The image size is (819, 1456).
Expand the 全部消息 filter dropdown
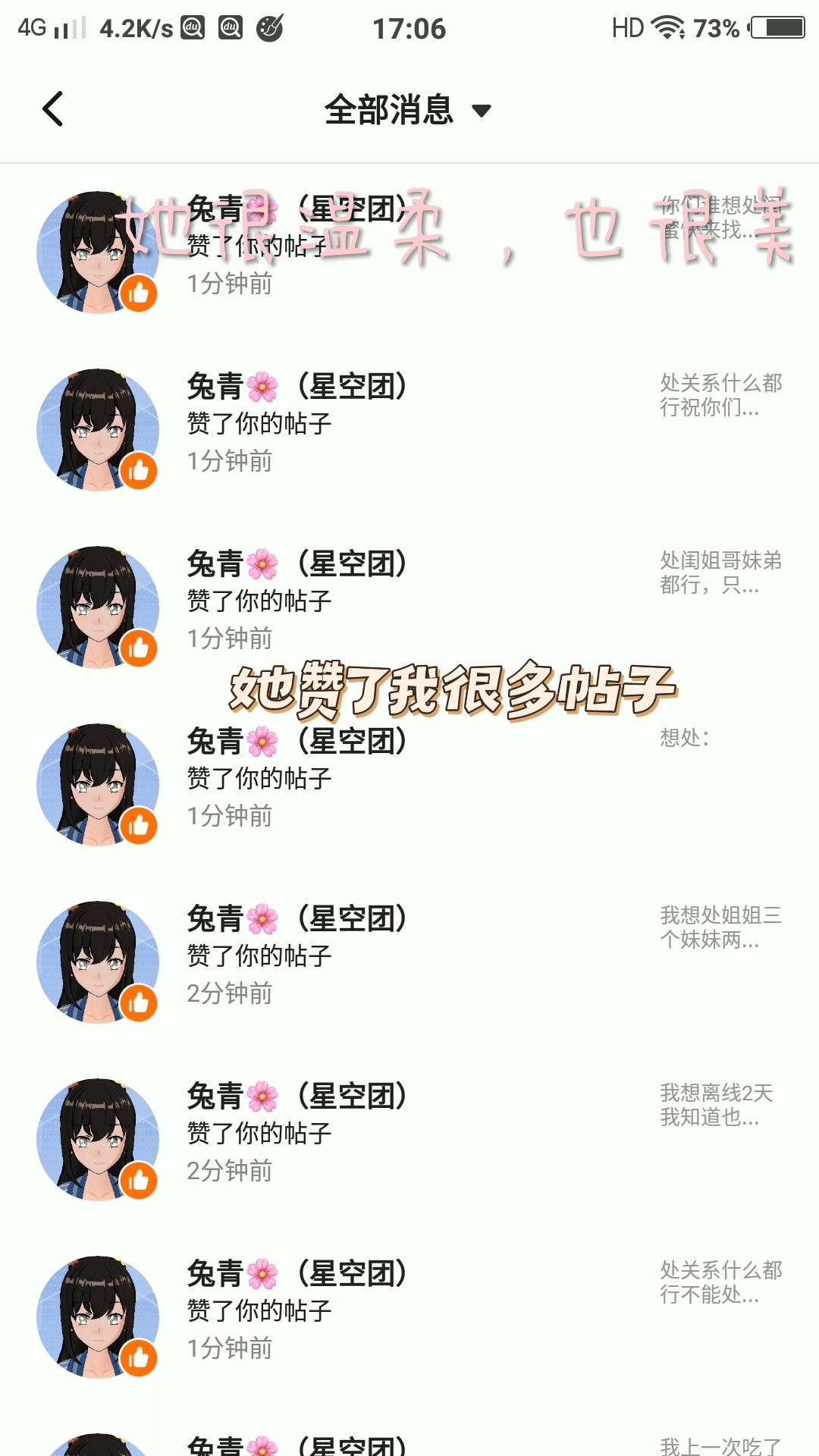point(408,110)
